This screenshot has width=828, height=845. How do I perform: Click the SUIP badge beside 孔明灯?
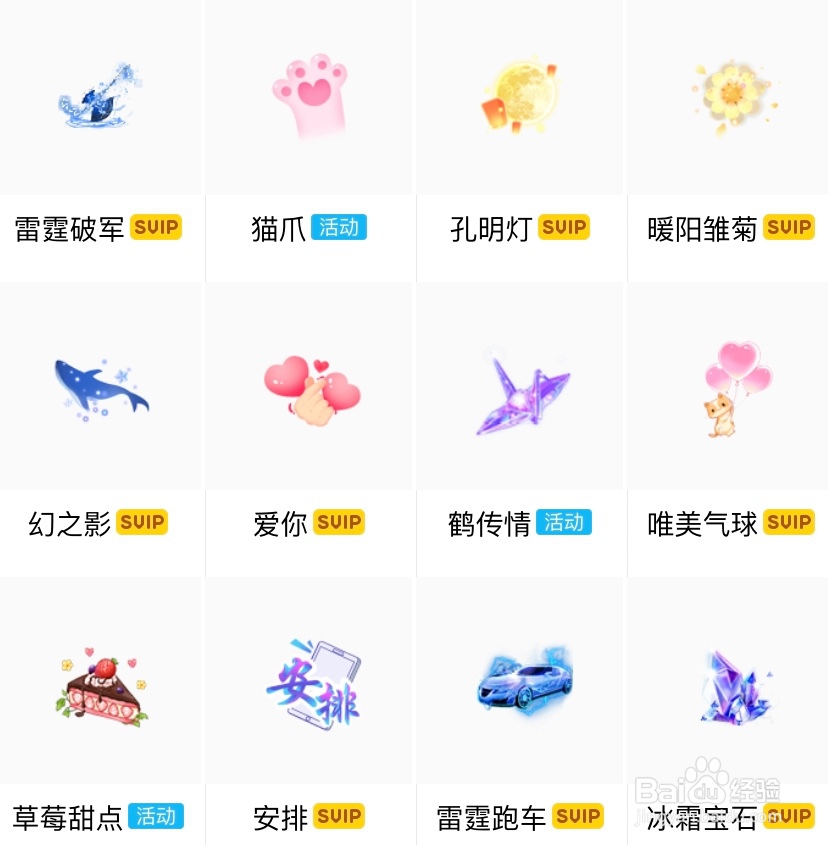click(564, 227)
